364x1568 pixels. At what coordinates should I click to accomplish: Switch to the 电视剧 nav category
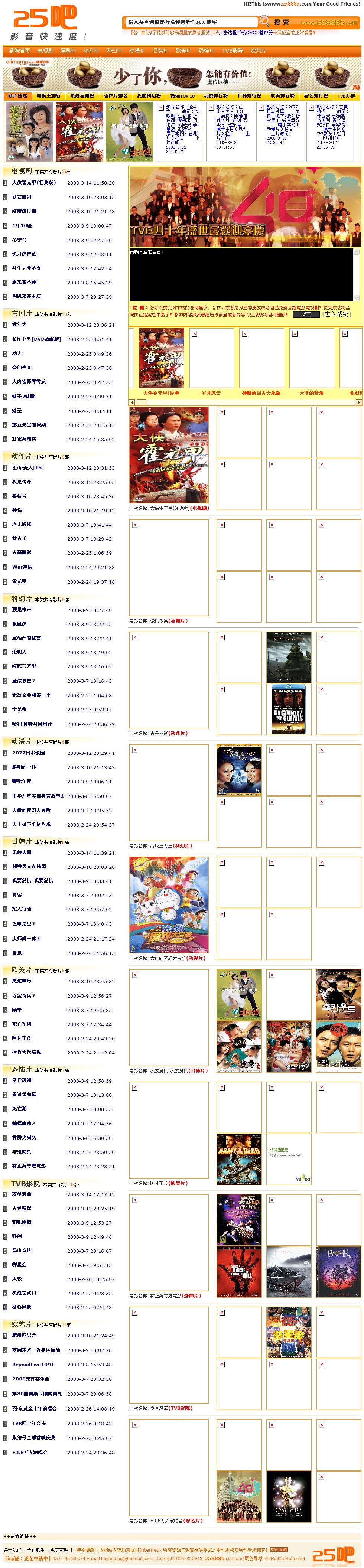[x=45, y=51]
